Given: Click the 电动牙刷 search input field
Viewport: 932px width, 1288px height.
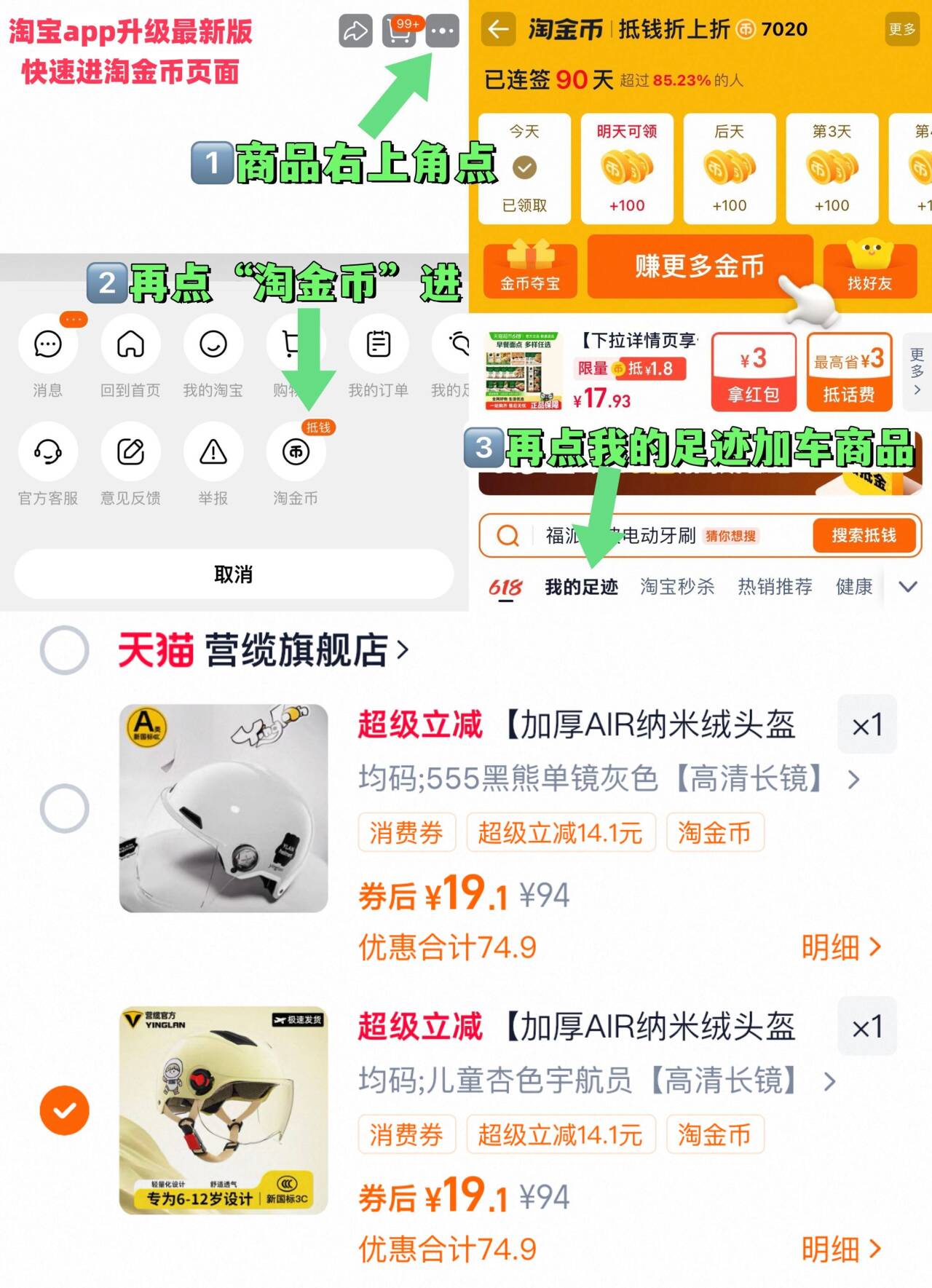Looking at the screenshot, I should (641, 536).
